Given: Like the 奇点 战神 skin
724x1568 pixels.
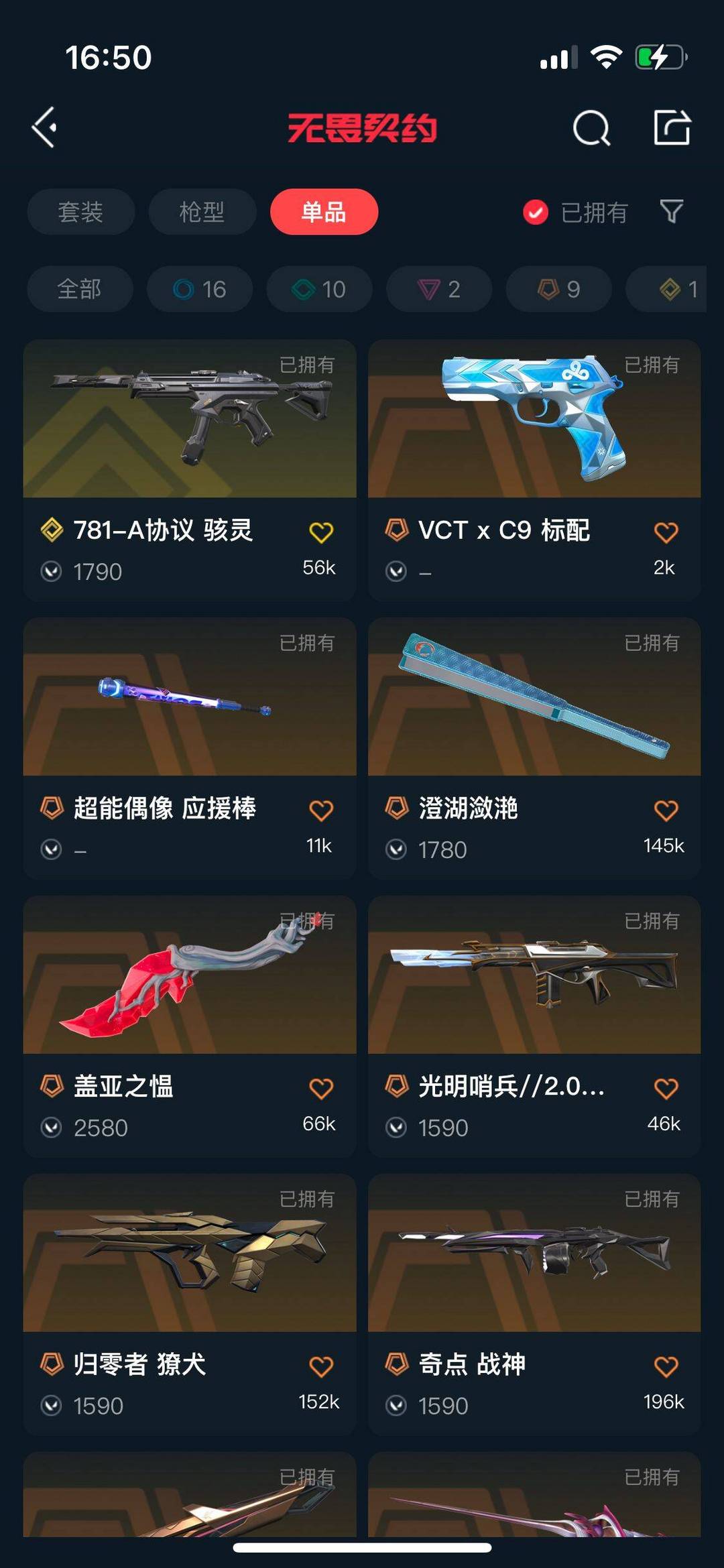Looking at the screenshot, I should click(666, 1366).
